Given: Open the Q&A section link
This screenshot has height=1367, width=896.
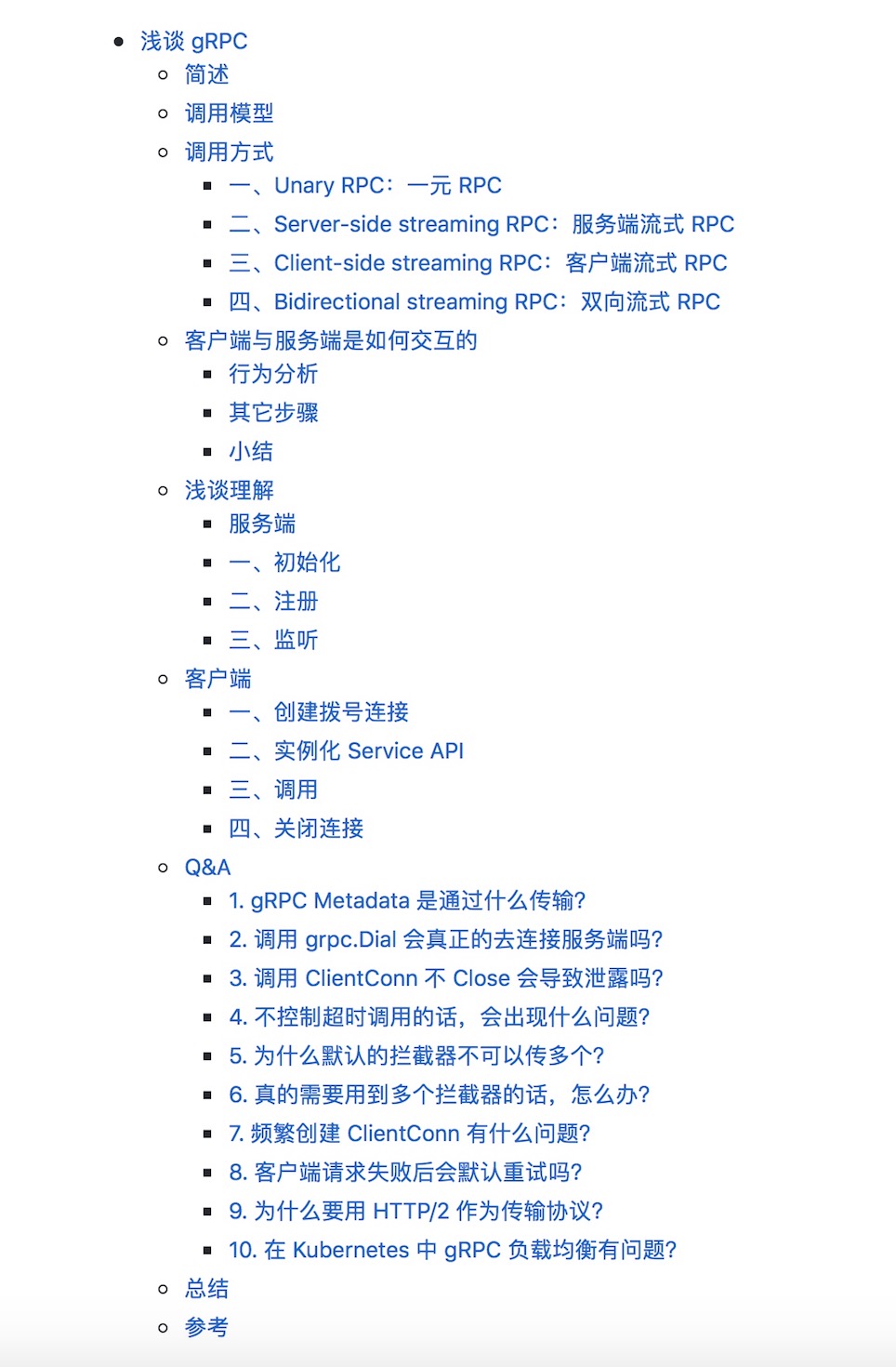Looking at the screenshot, I should point(207,868).
